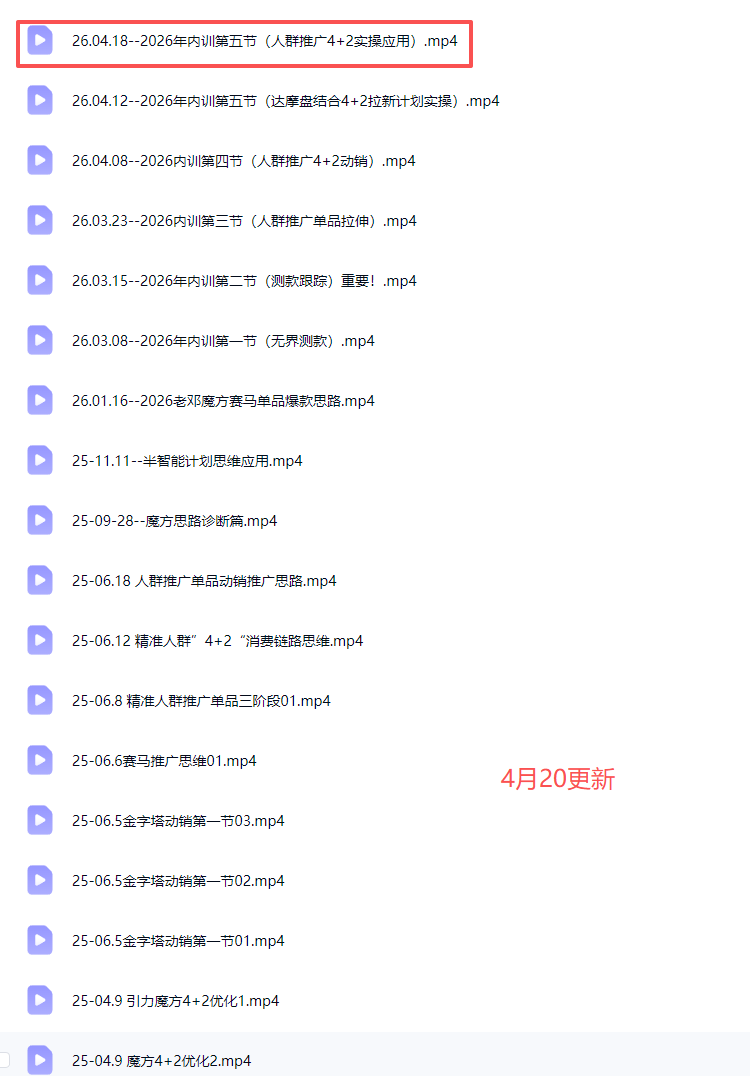This screenshot has height=1076, width=750.
Task: Open 26.03.08 内训第一节 无界测款 video
Action: click(223, 341)
